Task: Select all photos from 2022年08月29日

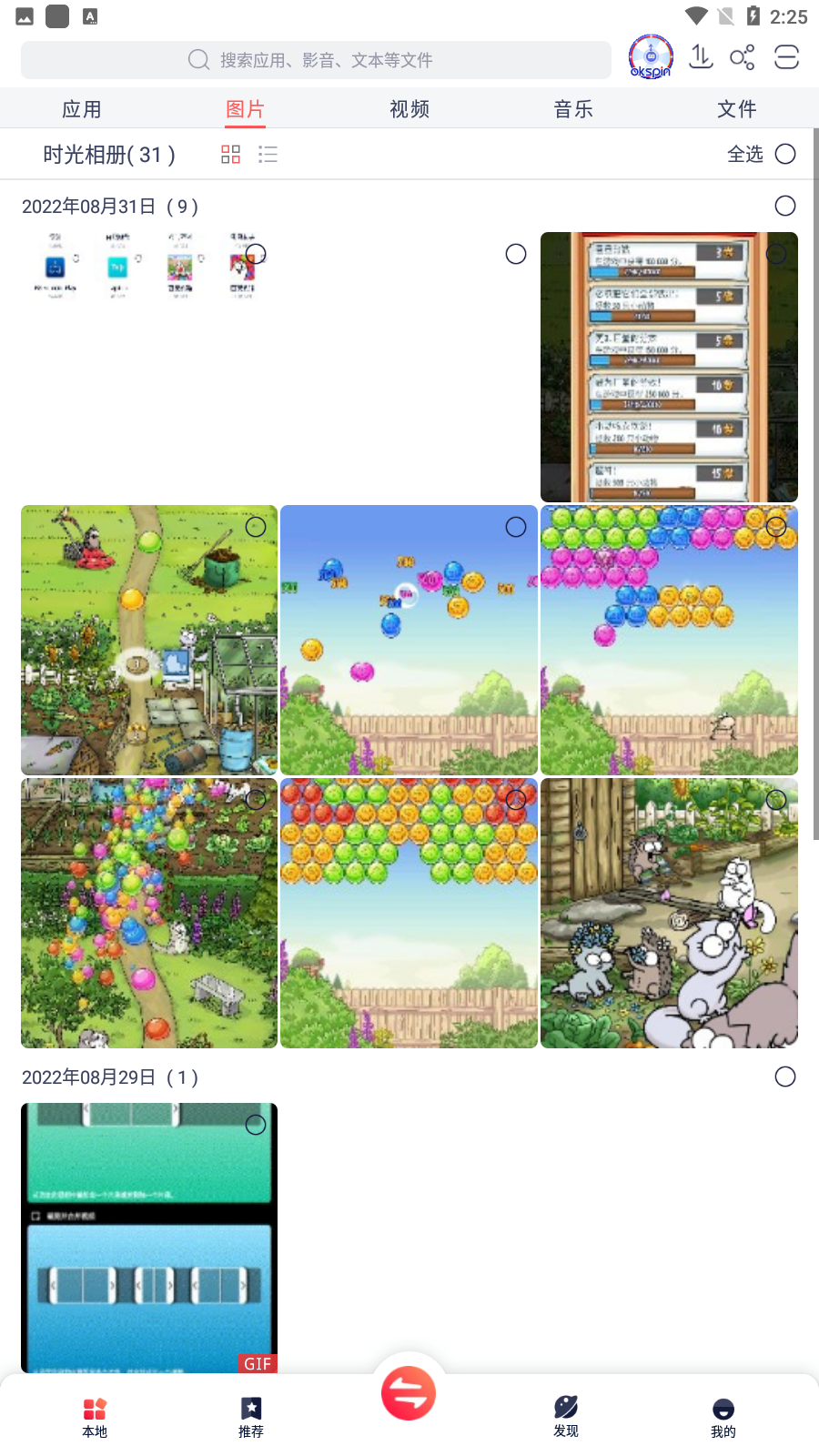Action: click(x=785, y=1077)
